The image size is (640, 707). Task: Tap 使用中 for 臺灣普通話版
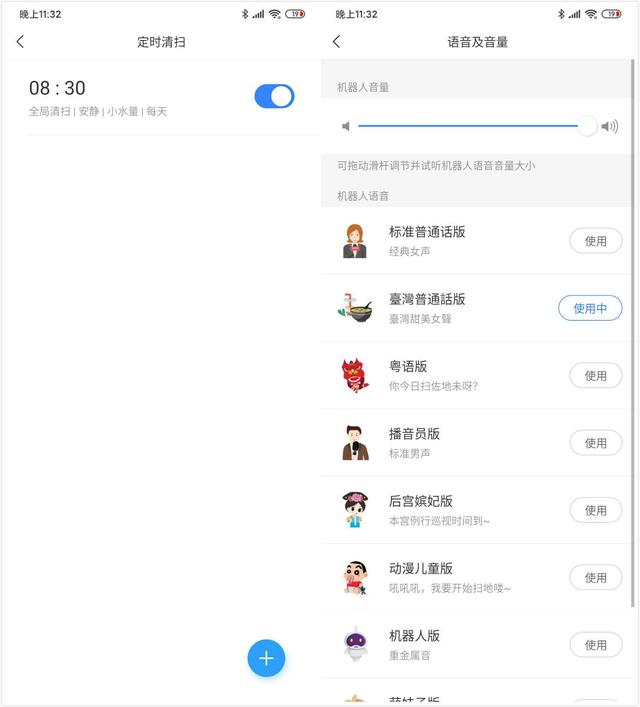tap(590, 308)
